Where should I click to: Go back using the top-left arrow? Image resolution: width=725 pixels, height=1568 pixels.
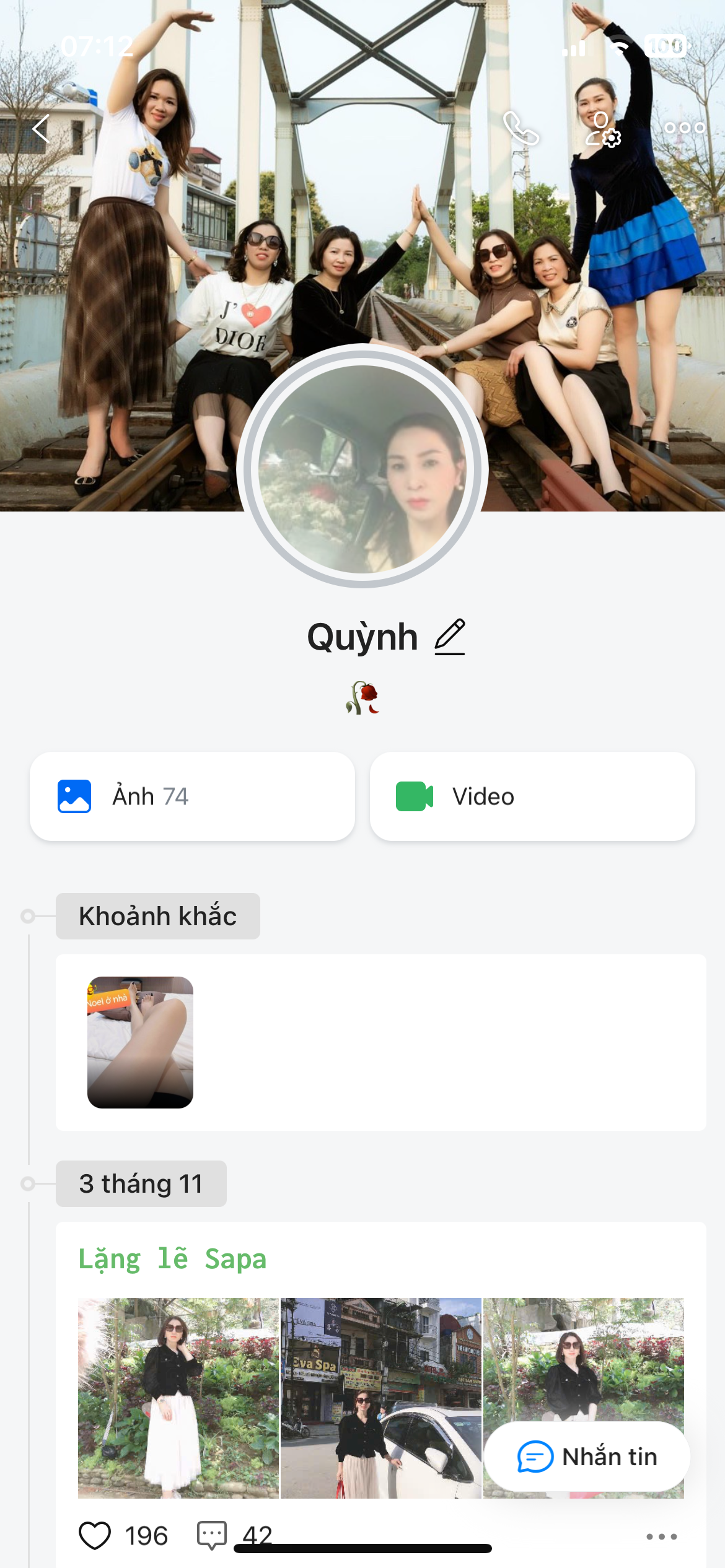tap(41, 129)
